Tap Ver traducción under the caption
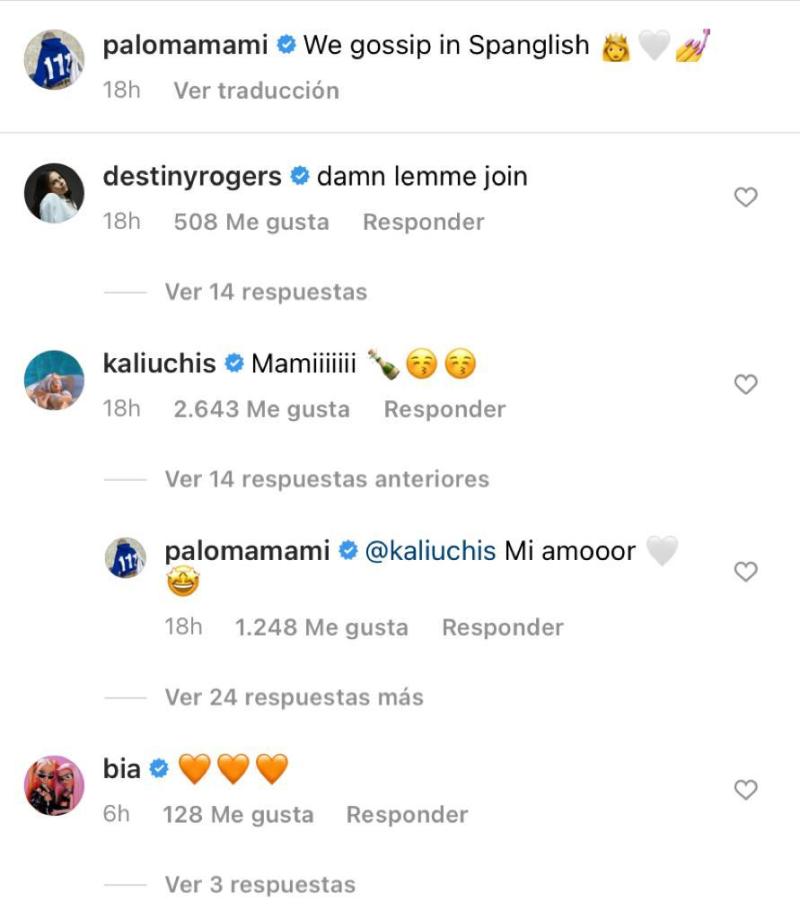 coord(256,90)
